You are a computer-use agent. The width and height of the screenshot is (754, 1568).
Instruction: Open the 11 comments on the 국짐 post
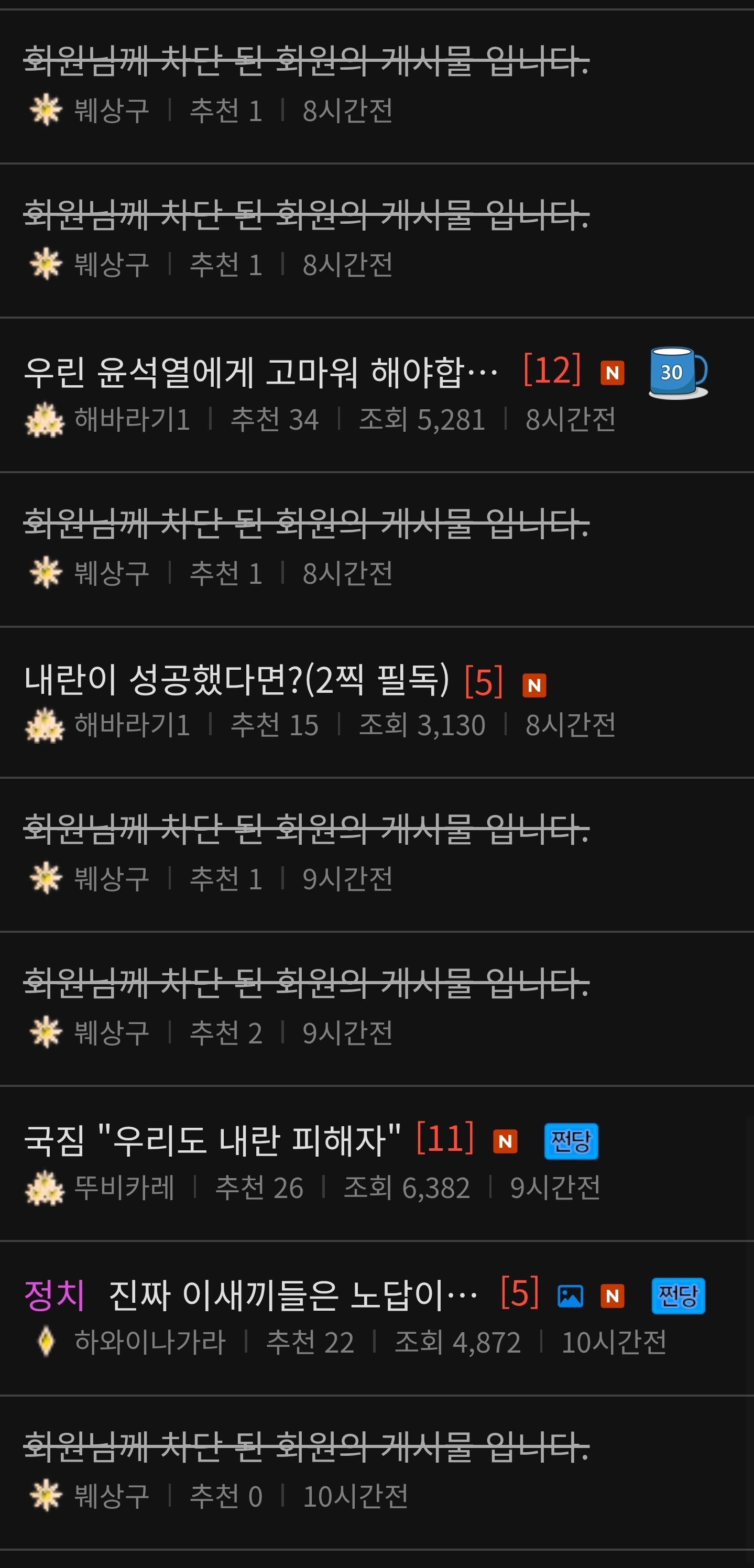[x=445, y=1138]
